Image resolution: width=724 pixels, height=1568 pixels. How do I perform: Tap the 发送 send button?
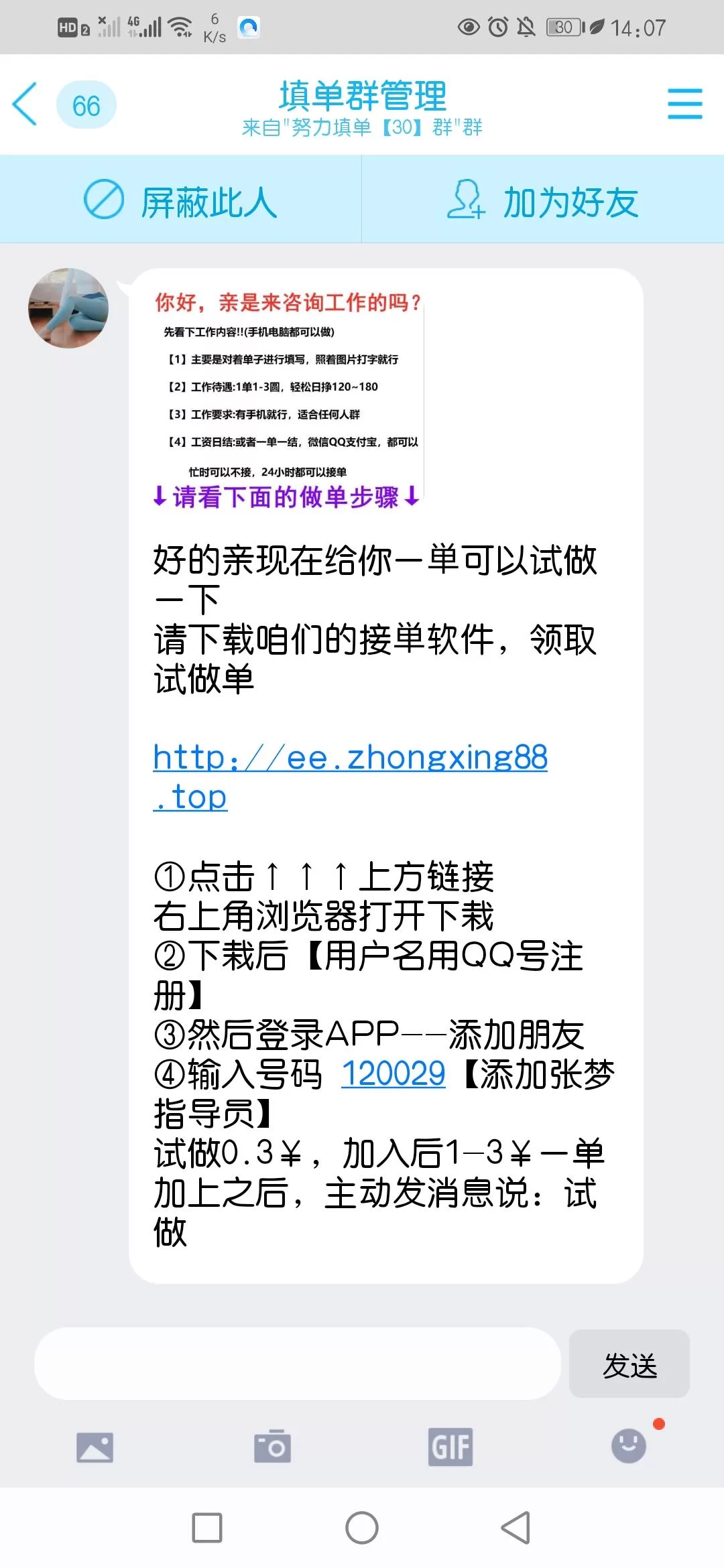[629, 1364]
